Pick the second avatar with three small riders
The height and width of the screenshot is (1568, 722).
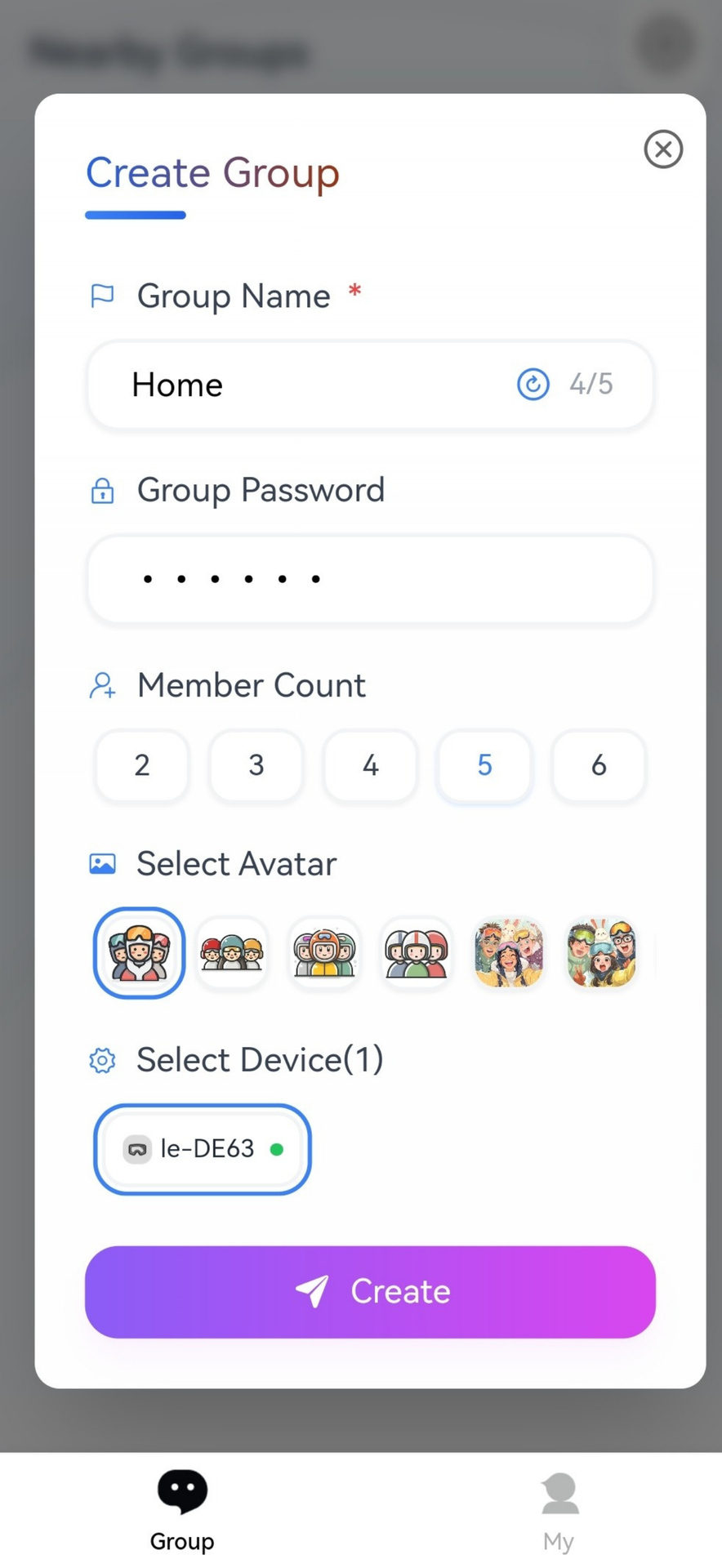pyautogui.click(x=232, y=953)
